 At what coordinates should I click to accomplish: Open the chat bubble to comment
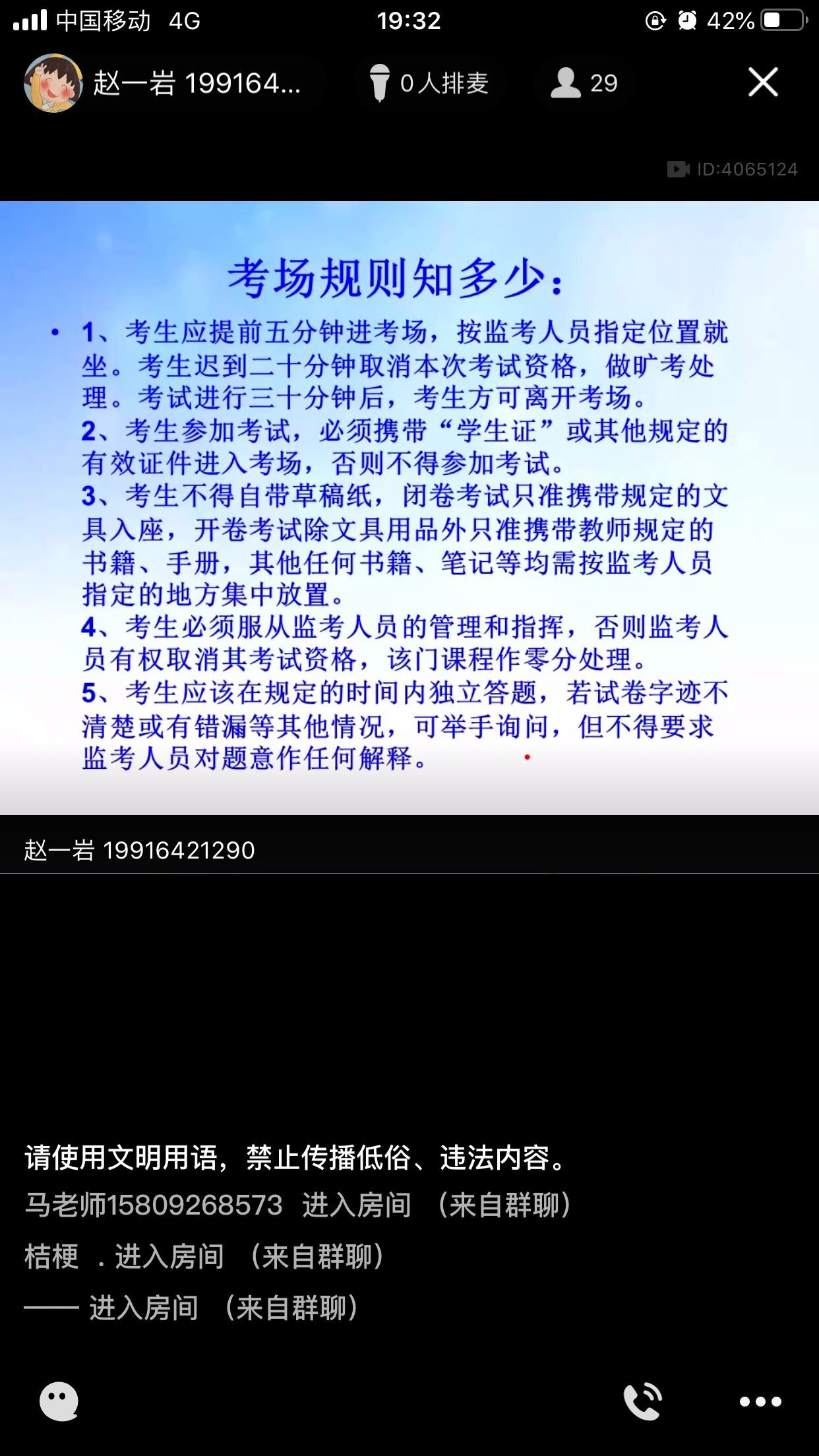(59, 1401)
